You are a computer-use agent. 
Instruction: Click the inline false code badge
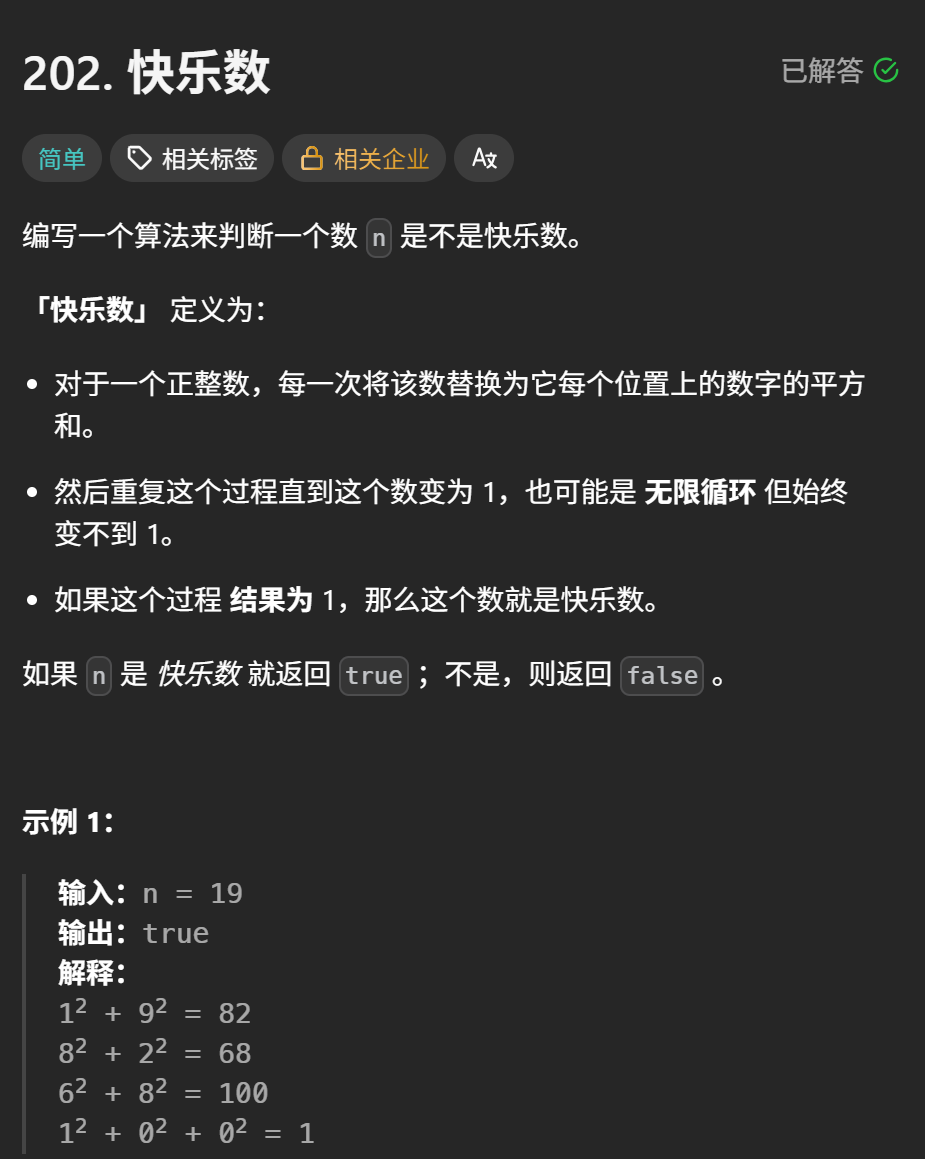[661, 675]
